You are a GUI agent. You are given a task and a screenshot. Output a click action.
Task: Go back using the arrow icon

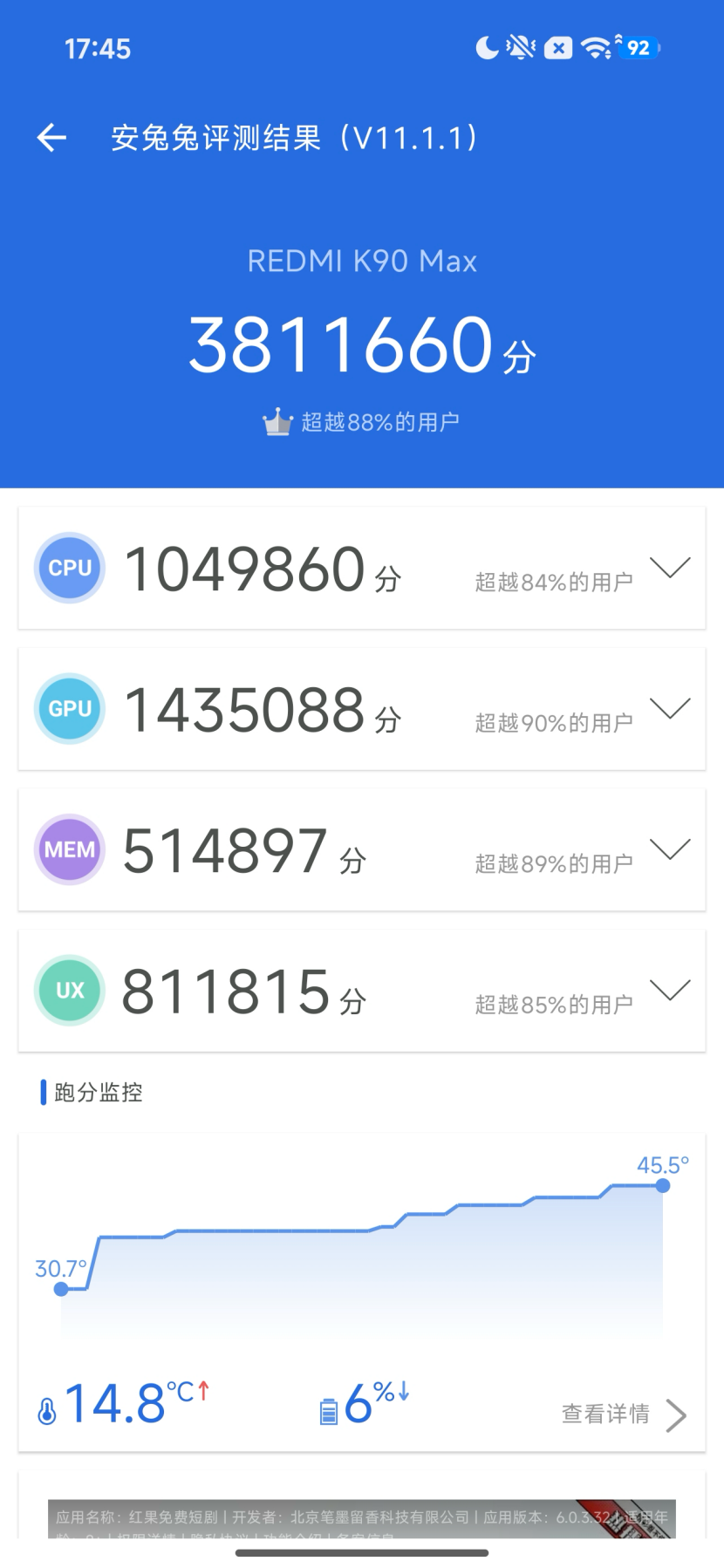(51, 138)
